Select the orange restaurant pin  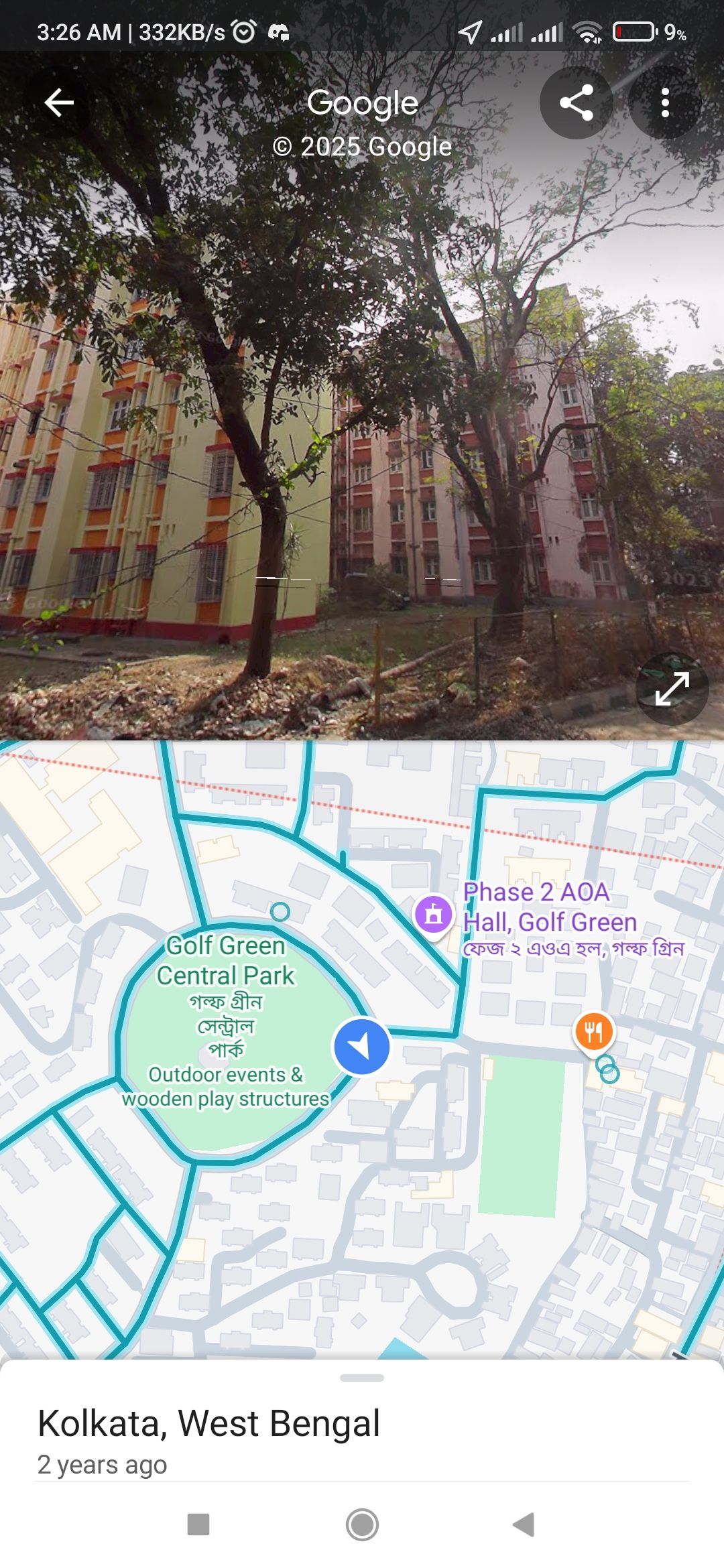pos(594,1032)
